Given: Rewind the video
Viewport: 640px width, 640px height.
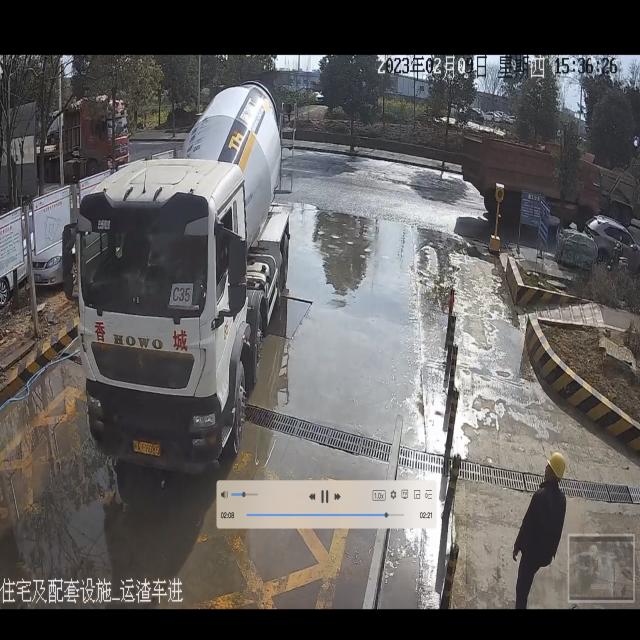Looking at the screenshot, I should (312, 496).
